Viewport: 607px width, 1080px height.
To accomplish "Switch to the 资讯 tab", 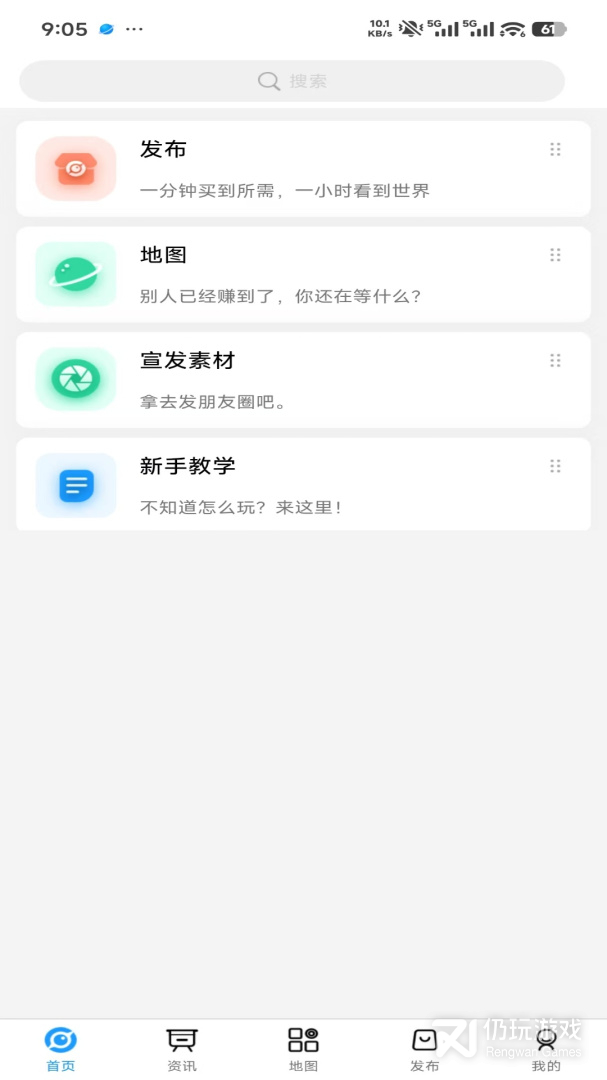I will [x=182, y=1050].
